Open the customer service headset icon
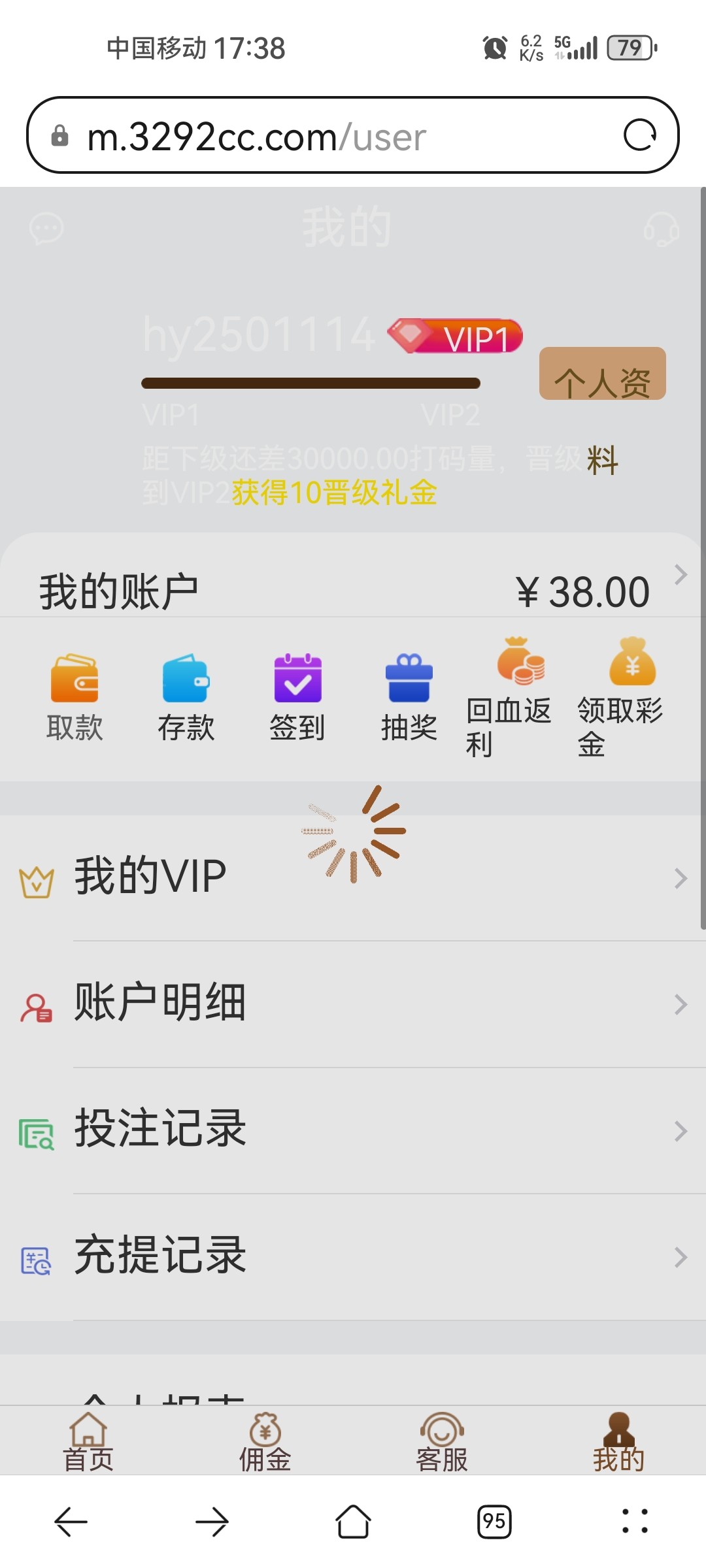 click(661, 229)
